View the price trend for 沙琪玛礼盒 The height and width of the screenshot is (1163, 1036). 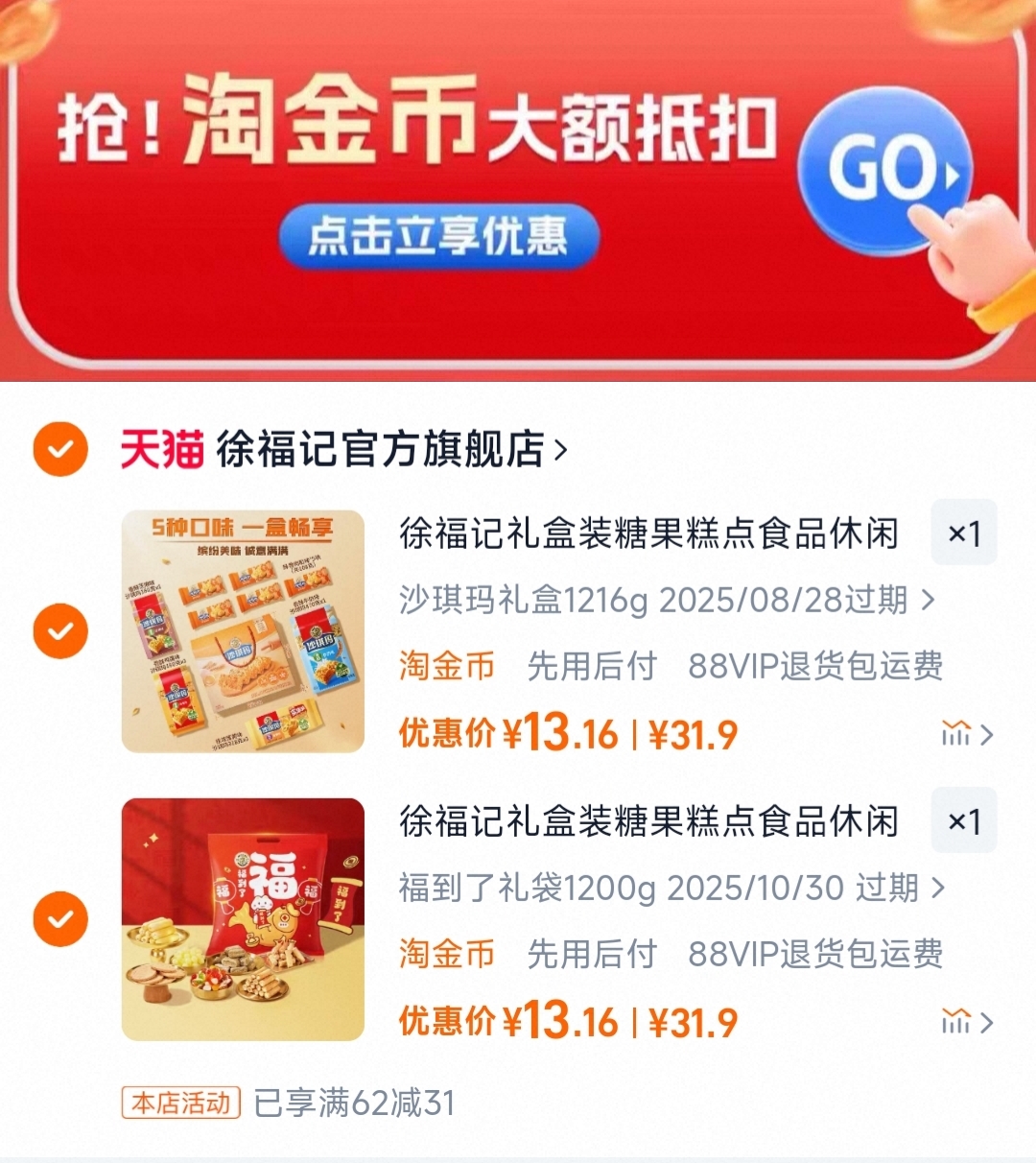click(966, 734)
